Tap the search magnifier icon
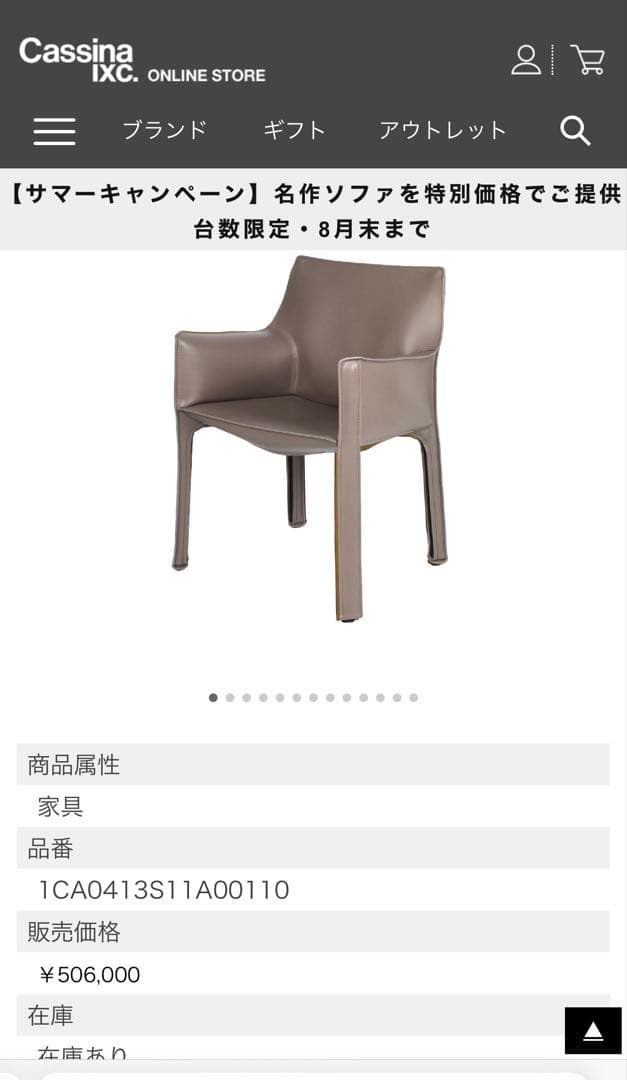Image resolution: width=627 pixels, height=1080 pixels. click(575, 131)
